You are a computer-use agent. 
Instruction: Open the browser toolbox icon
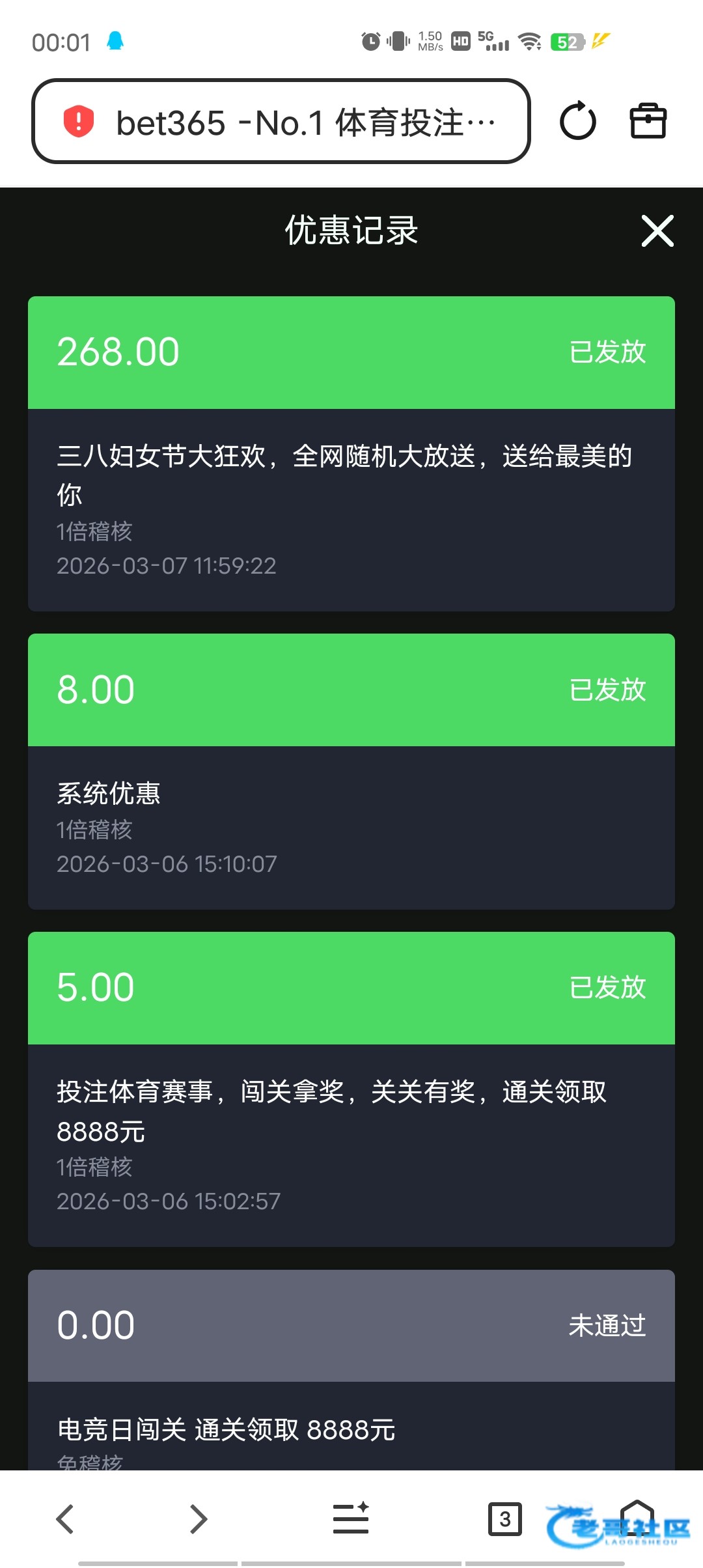pos(648,122)
